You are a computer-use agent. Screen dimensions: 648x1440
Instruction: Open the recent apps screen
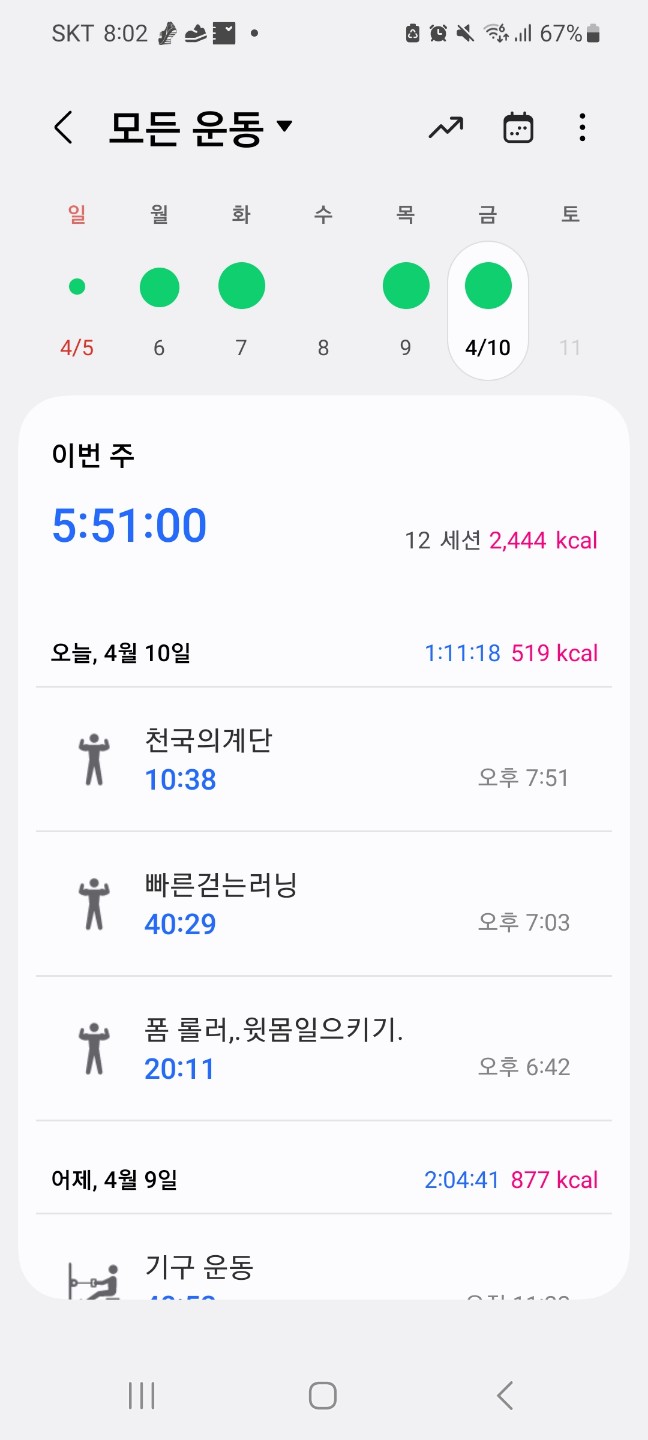pyautogui.click(x=142, y=1396)
